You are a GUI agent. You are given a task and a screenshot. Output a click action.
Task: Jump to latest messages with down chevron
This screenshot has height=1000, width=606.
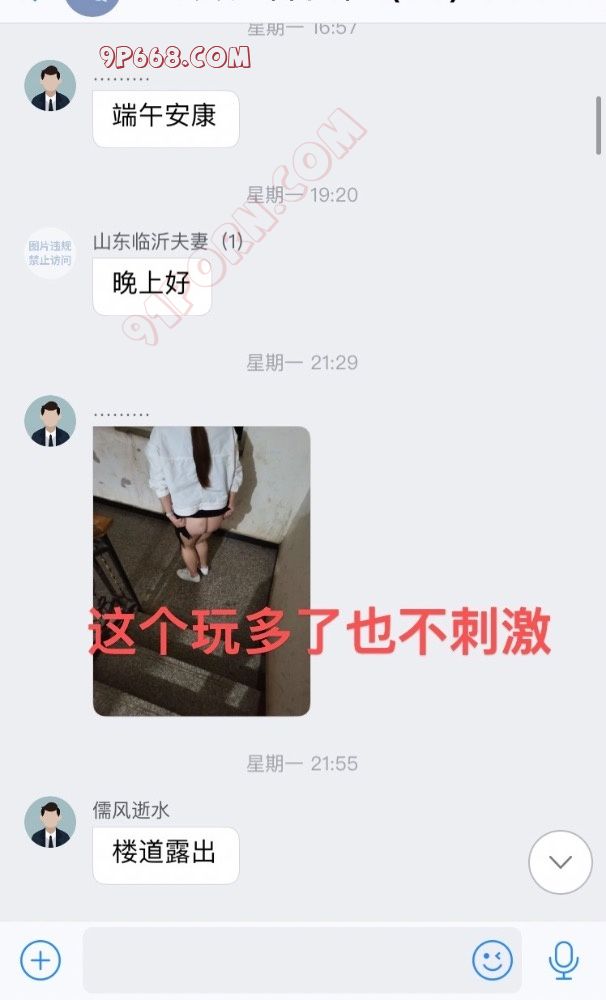click(x=560, y=861)
